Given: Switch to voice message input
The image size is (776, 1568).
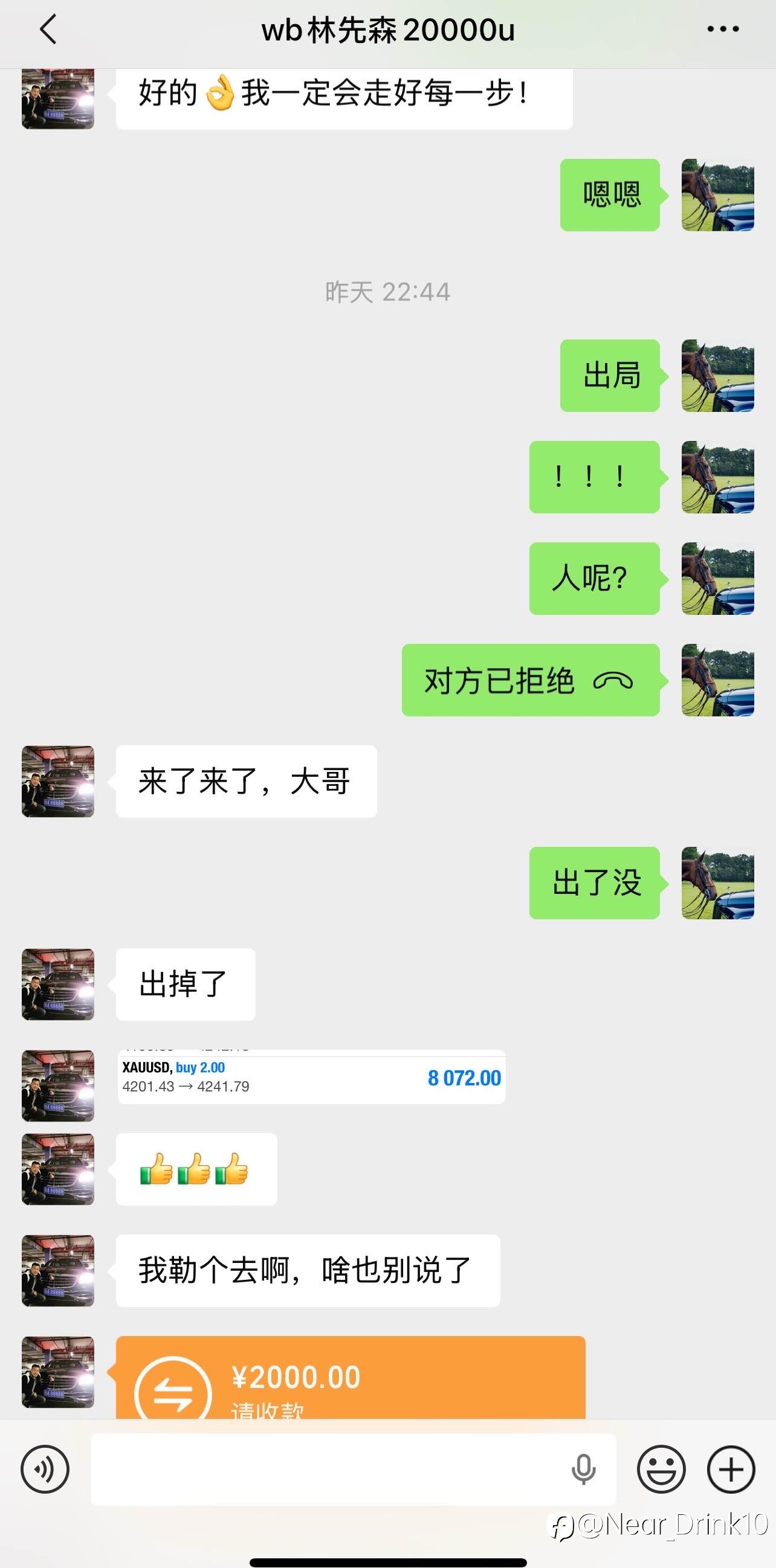Looking at the screenshot, I should click(45, 1469).
